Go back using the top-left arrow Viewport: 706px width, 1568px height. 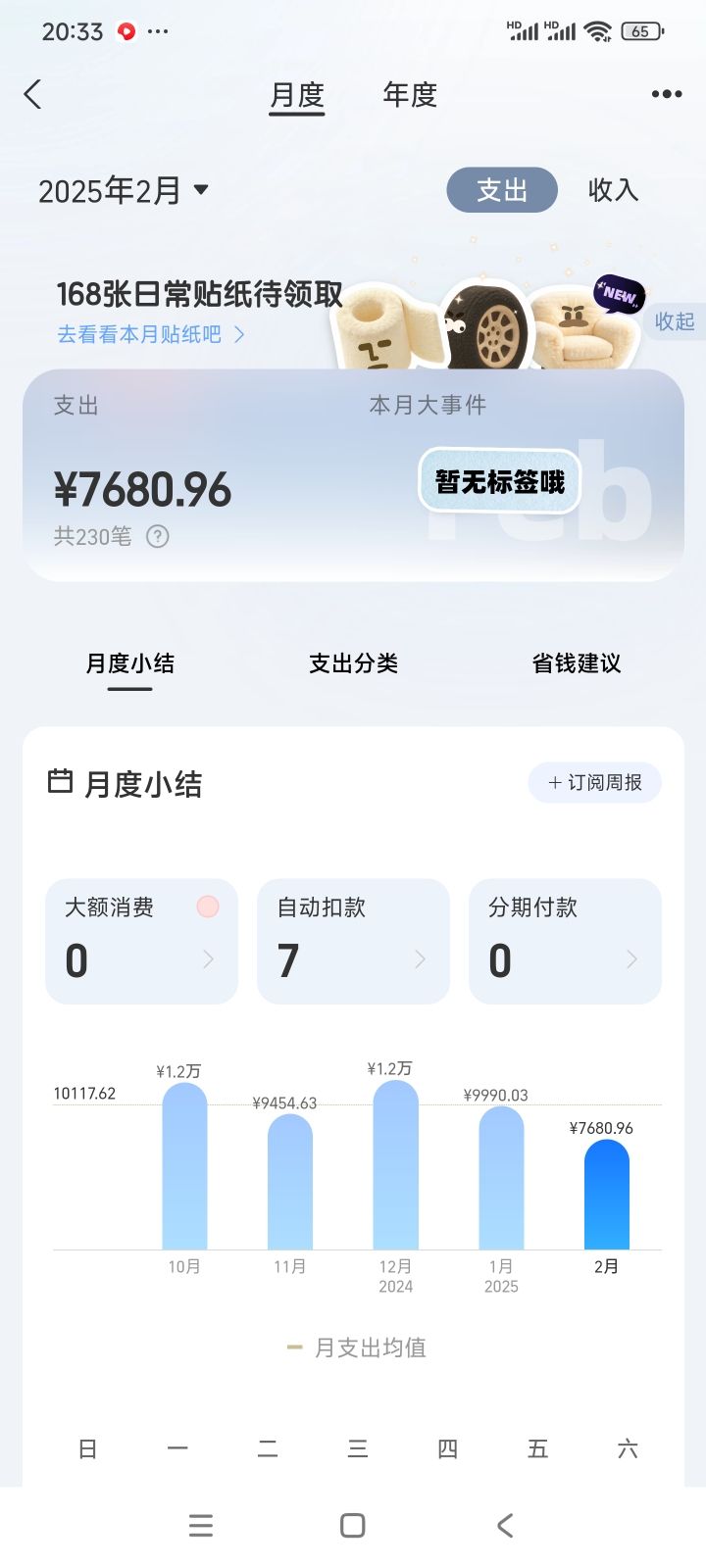pos(32,95)
